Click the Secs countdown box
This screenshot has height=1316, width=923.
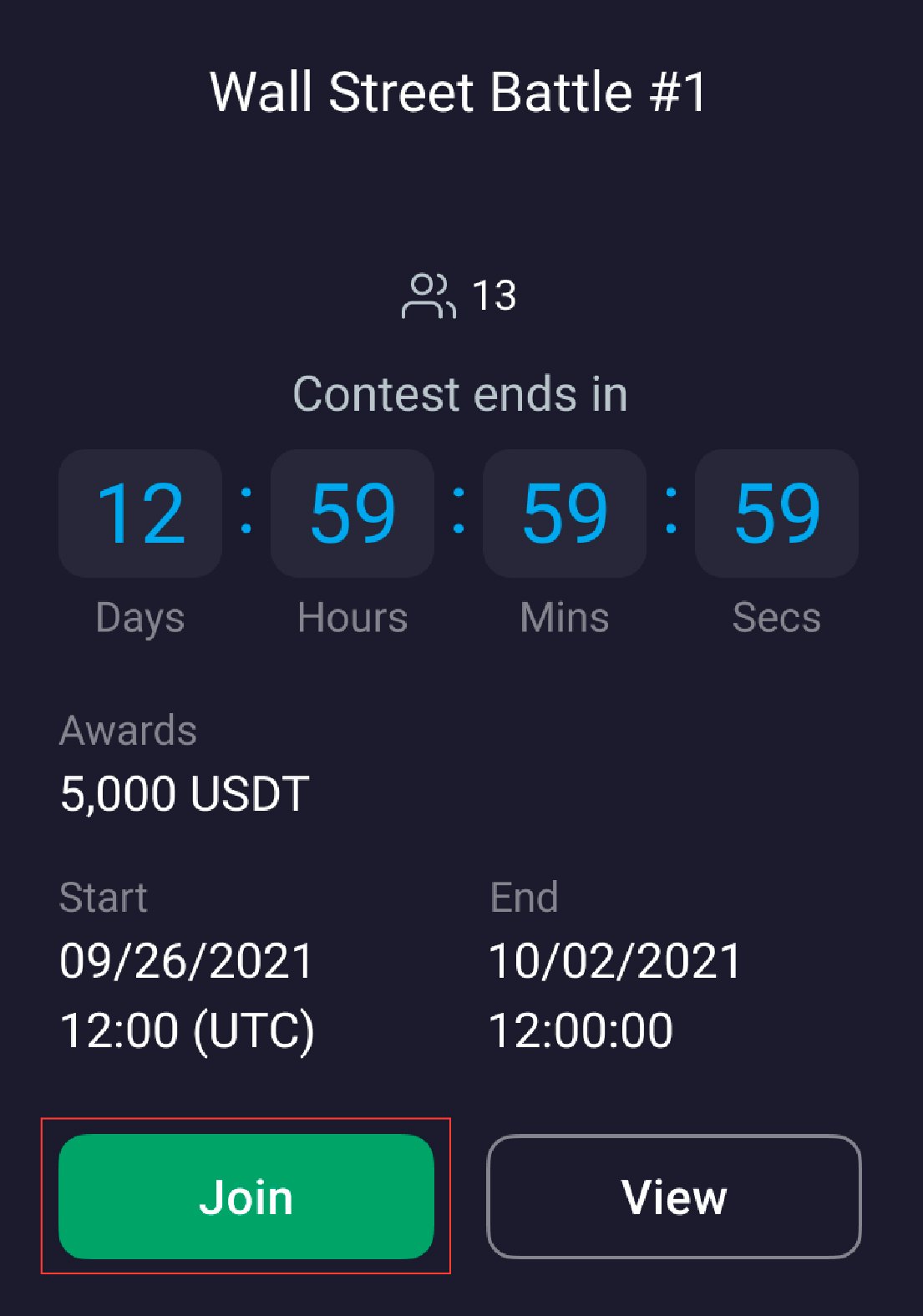pos(776,514)
